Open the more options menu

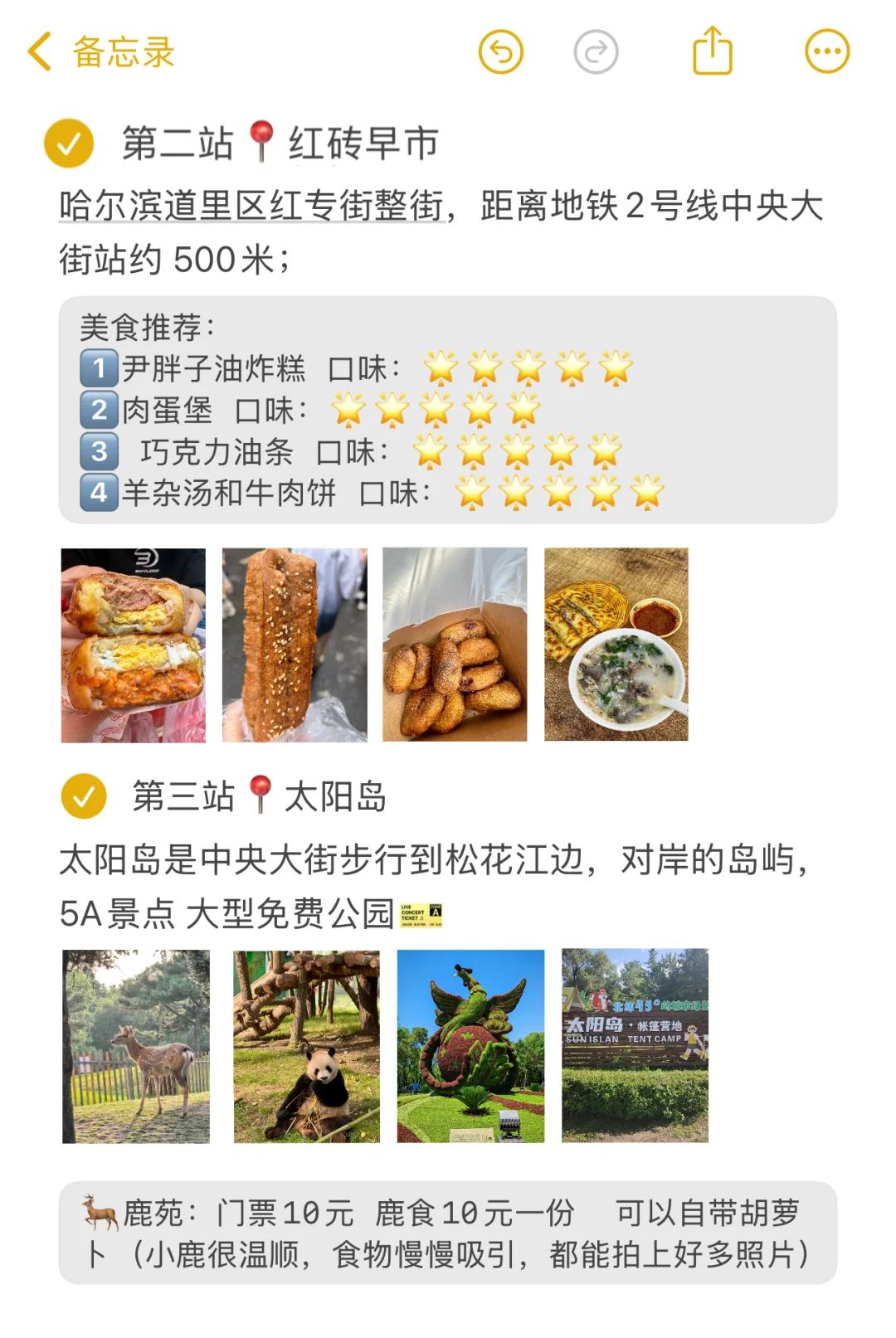pyautogui.click(x=827, y=52)
